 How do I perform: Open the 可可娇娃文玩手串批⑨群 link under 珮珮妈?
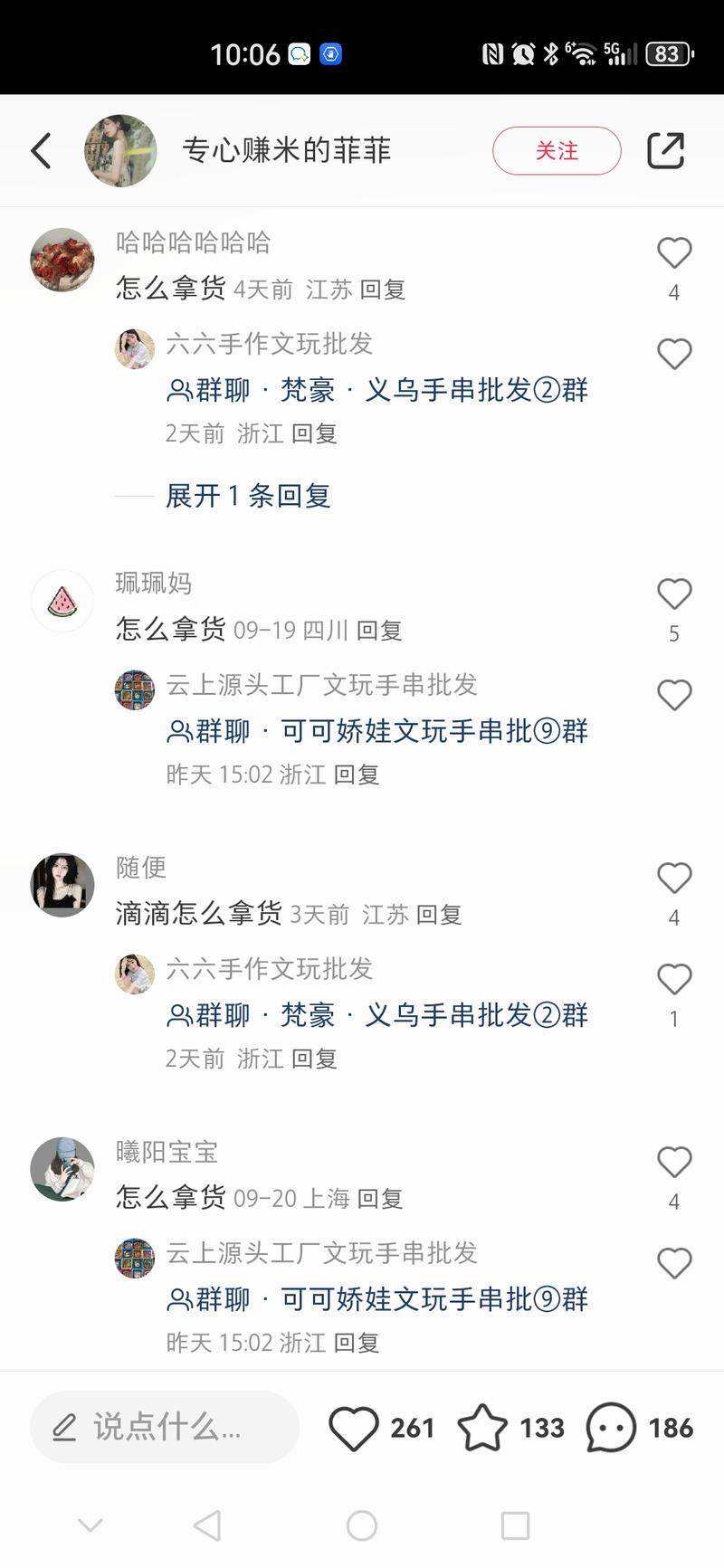(378, 730)
